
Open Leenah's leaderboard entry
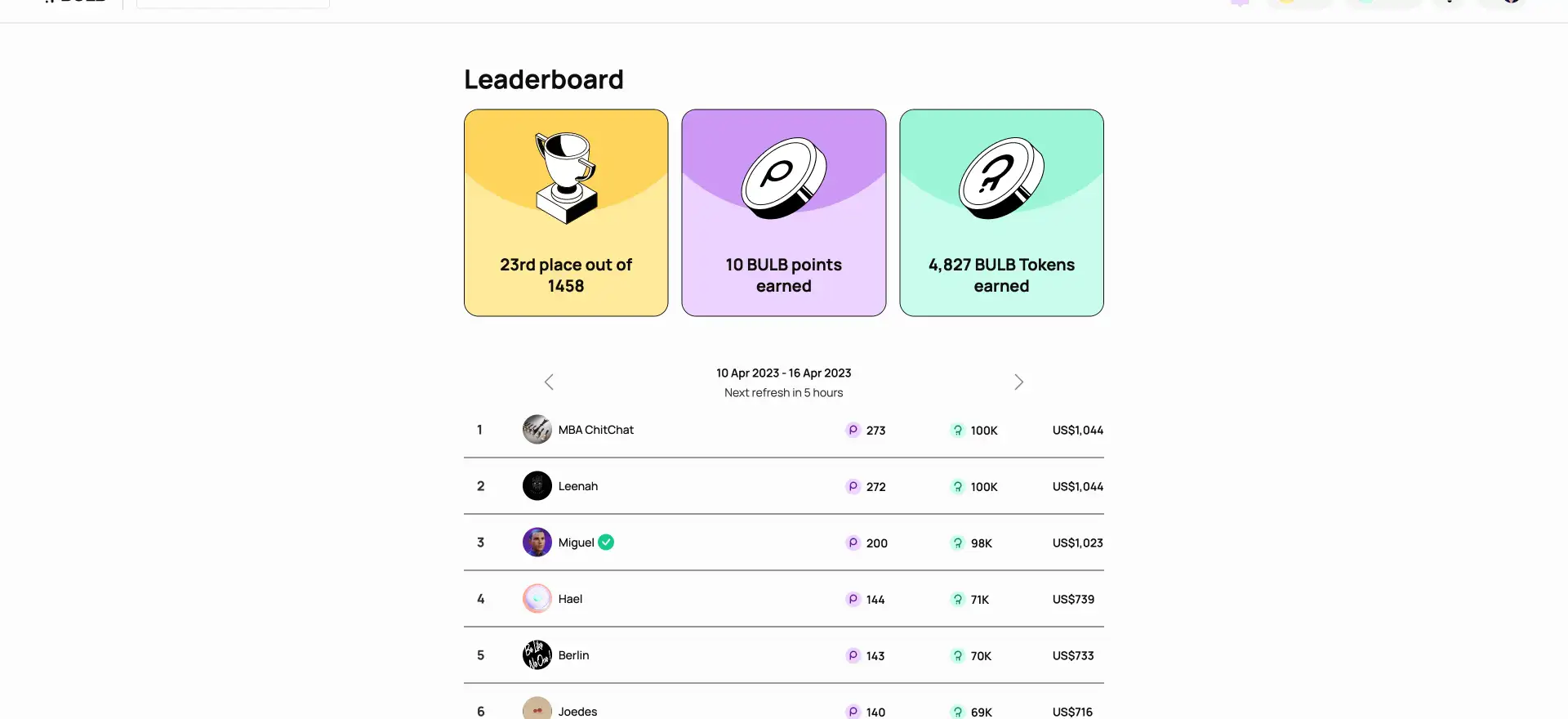(x=577, y=486)
